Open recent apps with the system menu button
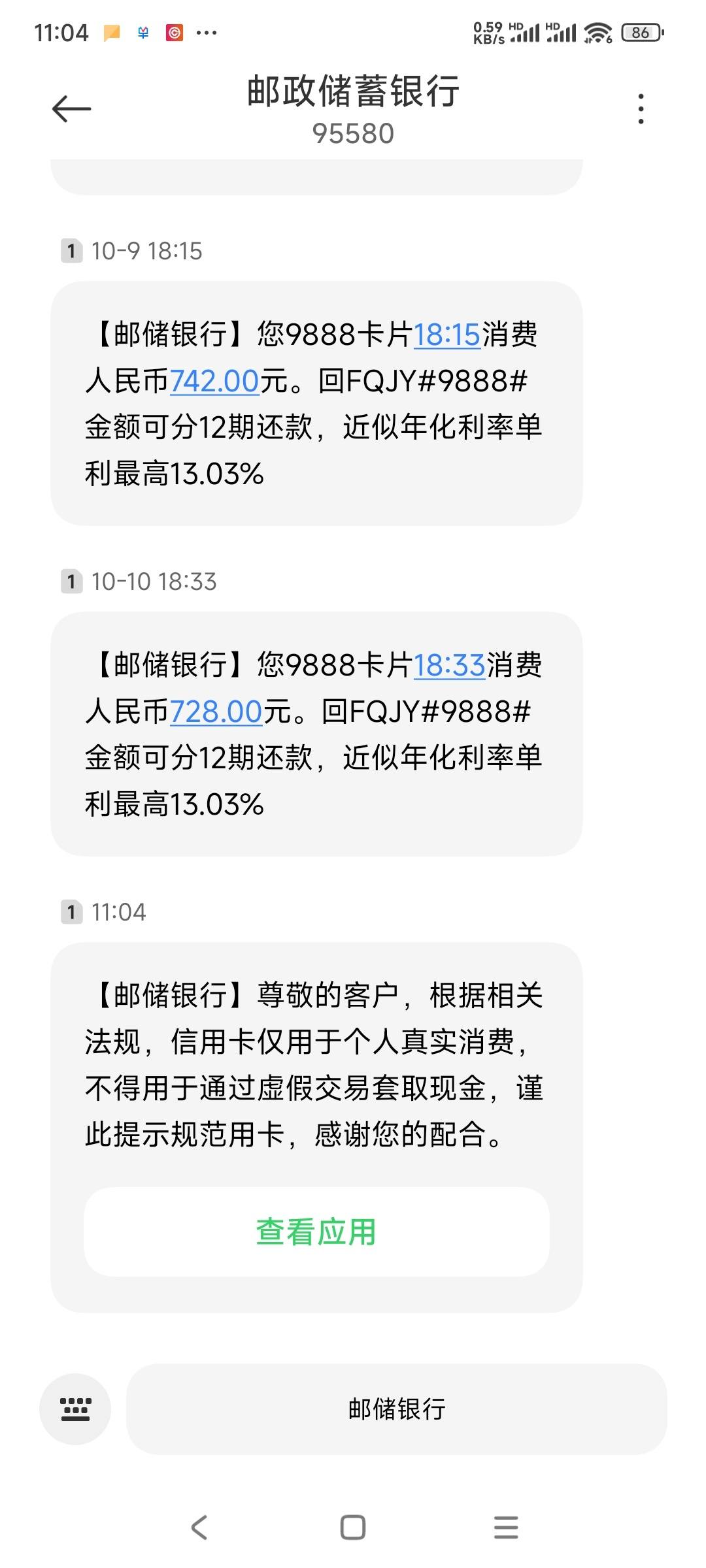The width and height of the screenshot is (706, 1568). (506, 1527)
